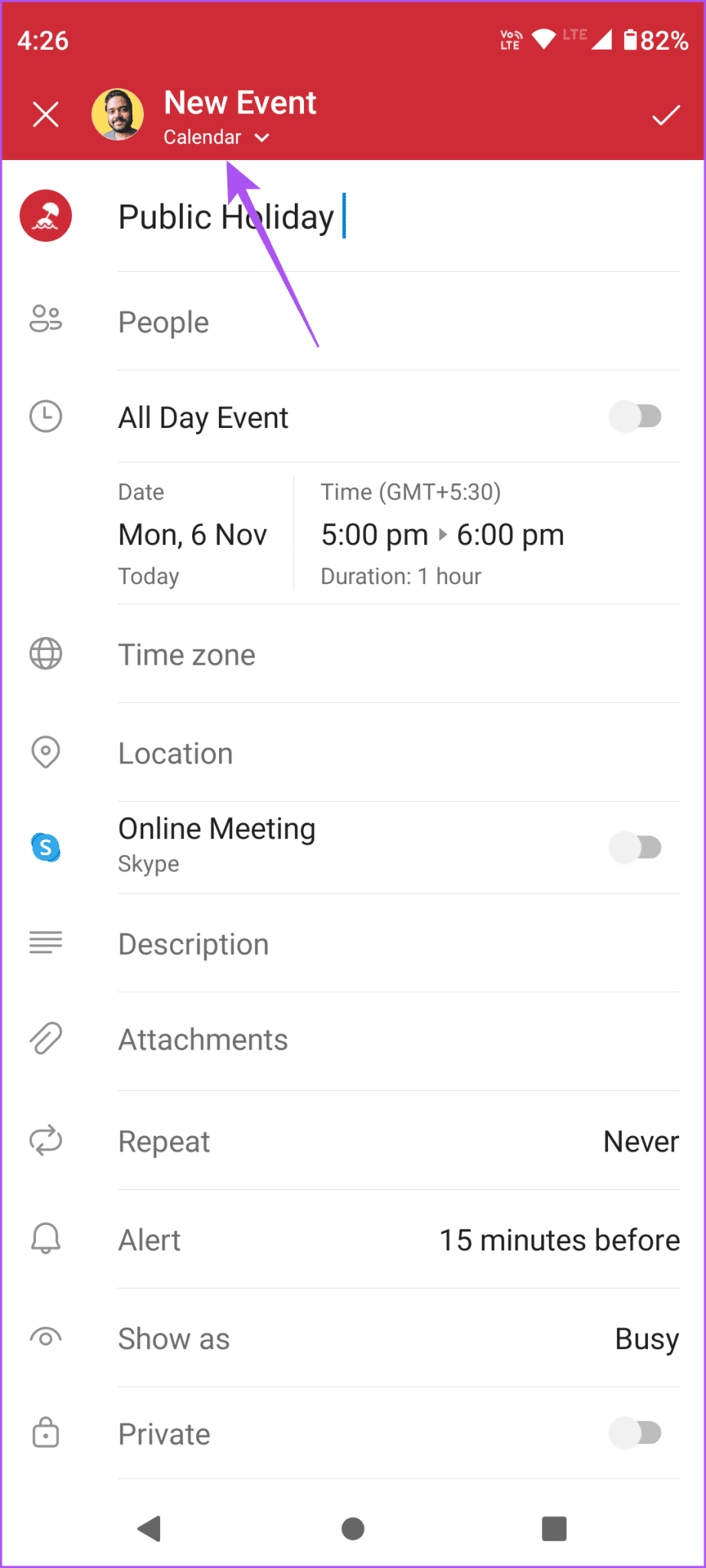706x1568 pixels.
Task: Enable the All Day Event toggle
Action: click(x=636, y=416)
